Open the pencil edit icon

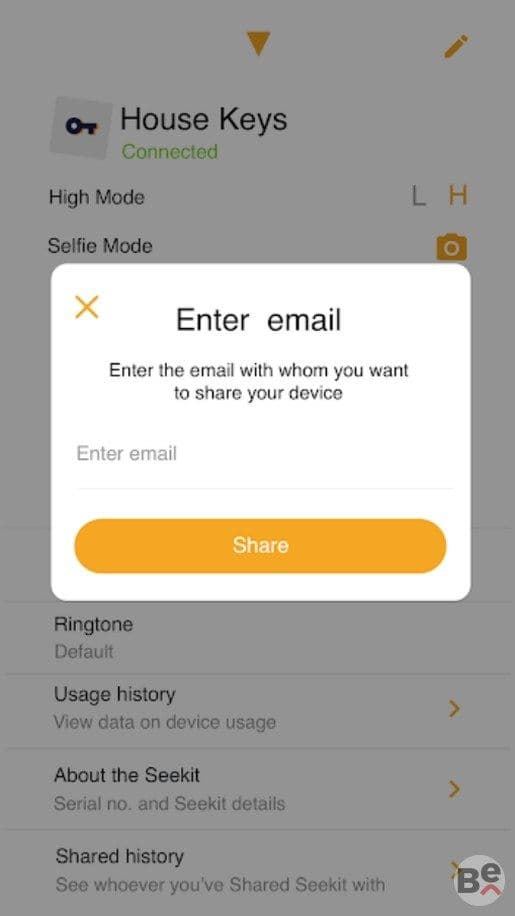point(456,47)
